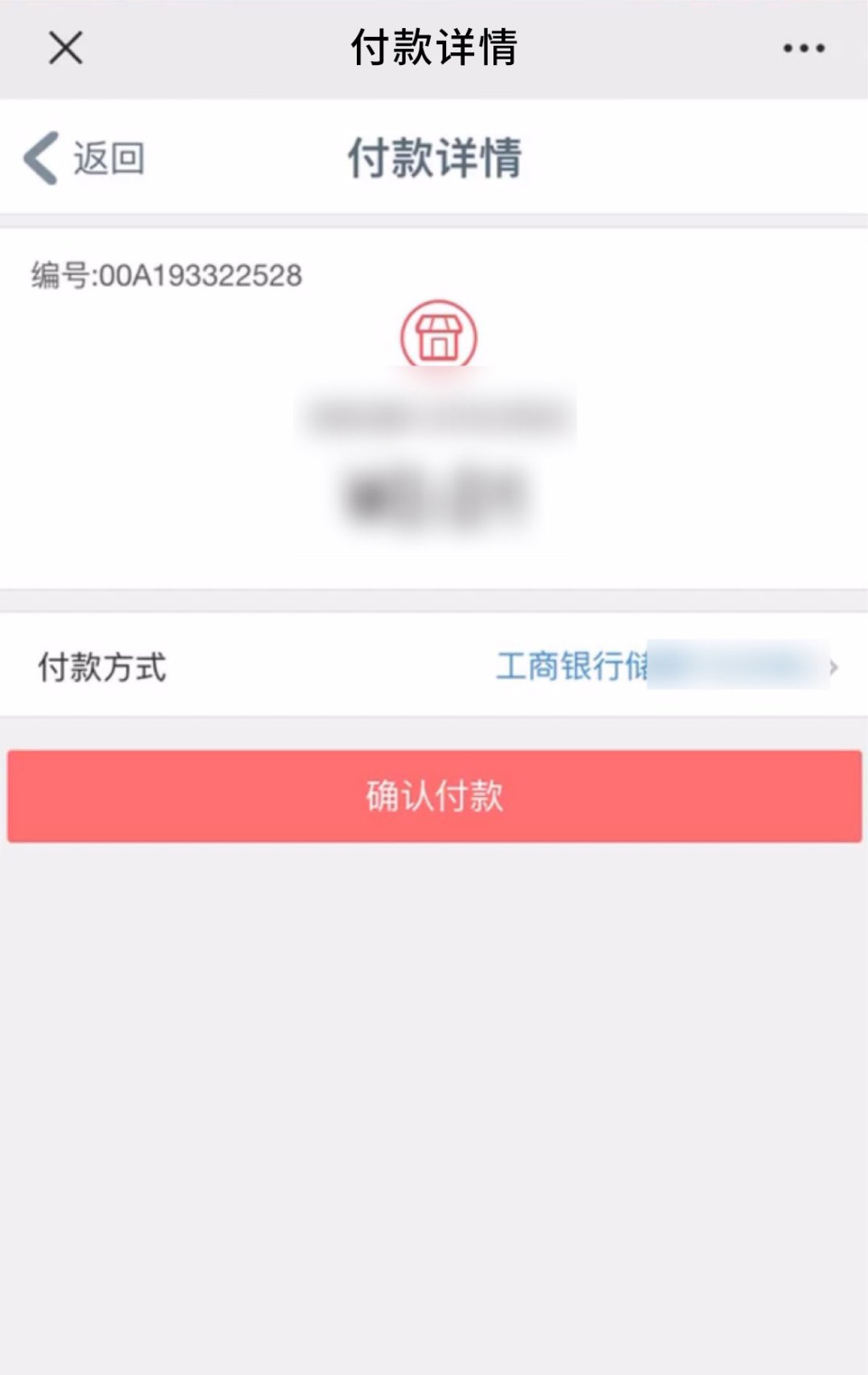This screenshot has height=1375, width=868.
Task: Close the payment details page
Action: 65,47
